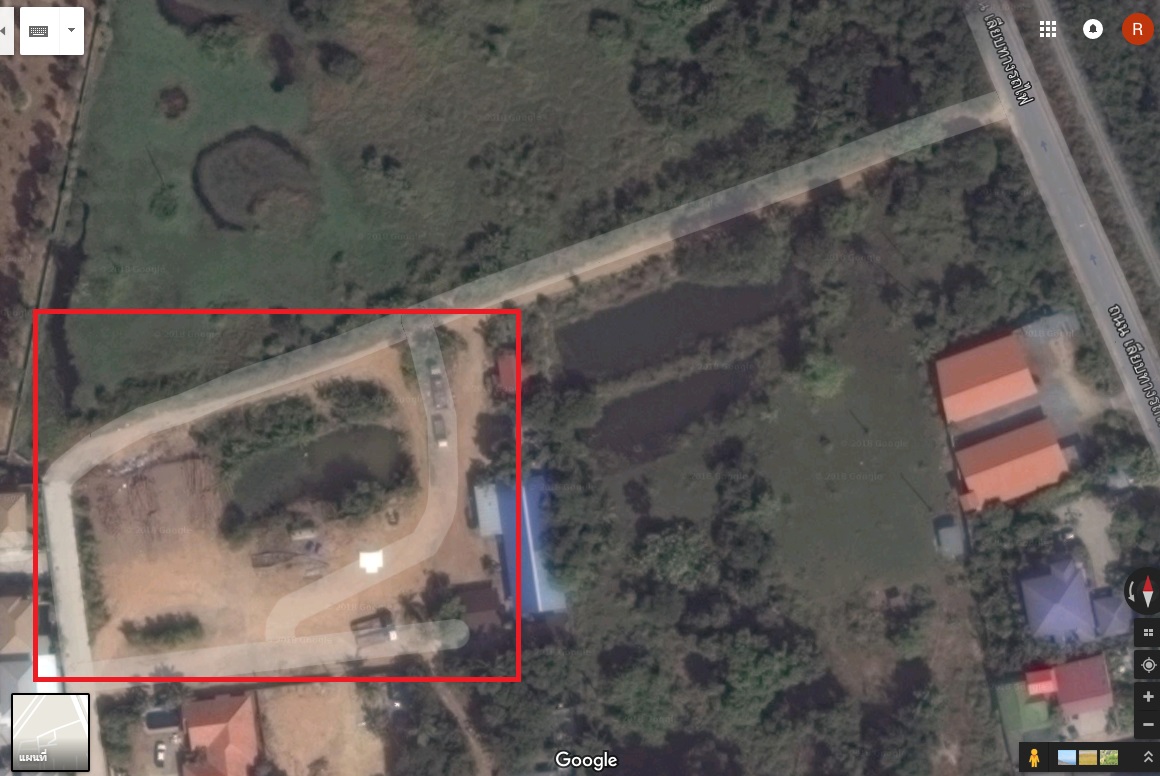Zoom out of the map

1148,724
